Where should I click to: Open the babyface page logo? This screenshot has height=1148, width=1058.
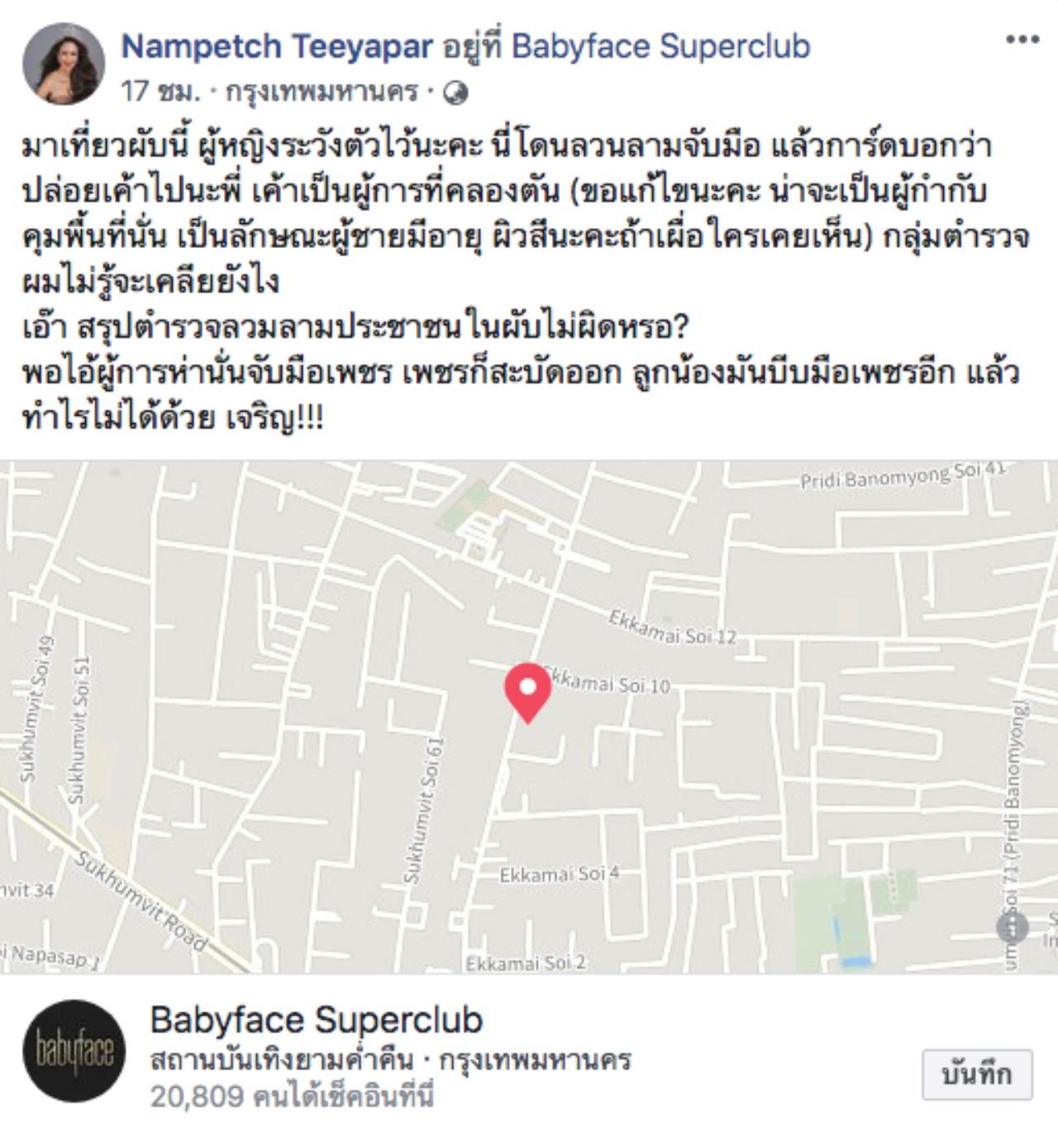coord(74,1051)
